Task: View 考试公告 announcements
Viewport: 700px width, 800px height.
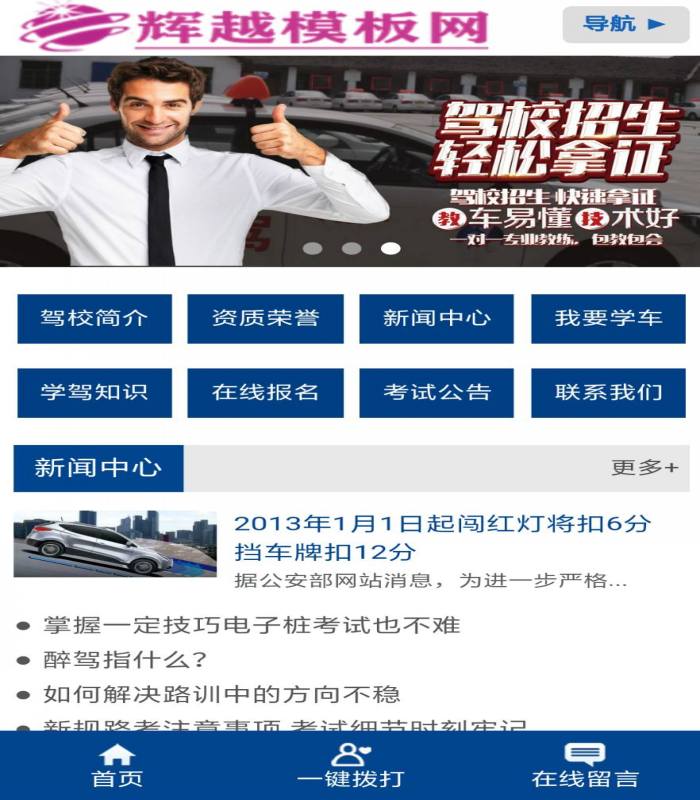Action: [x=436, y=393]
